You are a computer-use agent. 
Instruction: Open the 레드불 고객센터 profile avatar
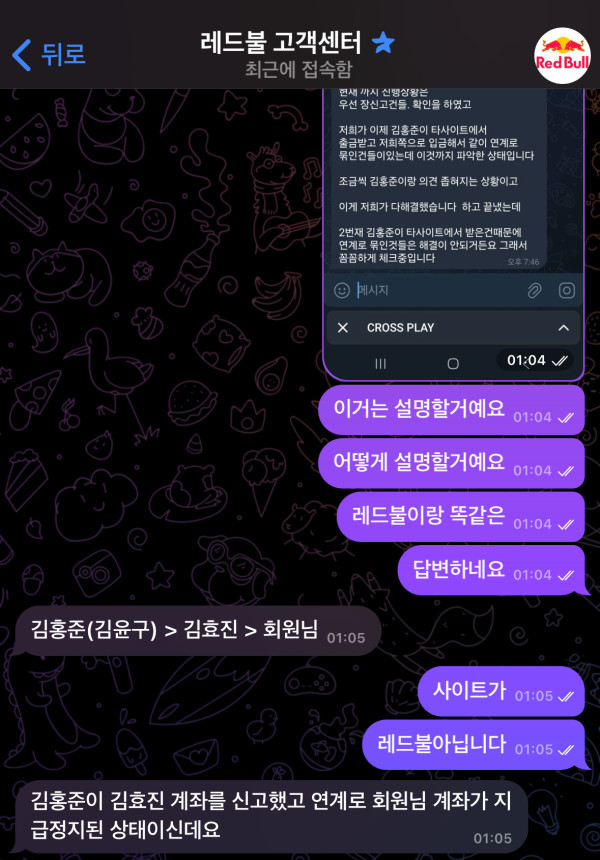point(562,55)
